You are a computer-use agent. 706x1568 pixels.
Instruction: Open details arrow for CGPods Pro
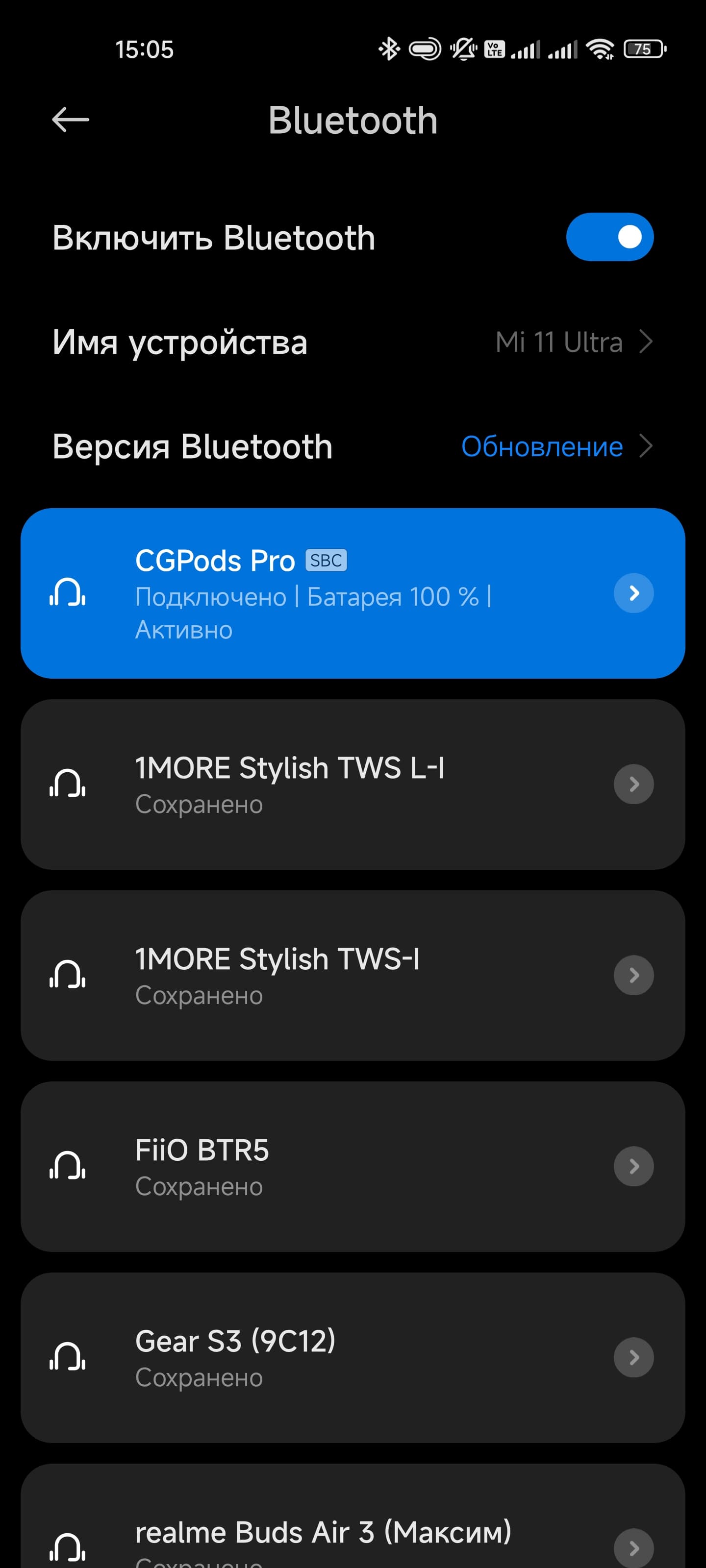633,593
